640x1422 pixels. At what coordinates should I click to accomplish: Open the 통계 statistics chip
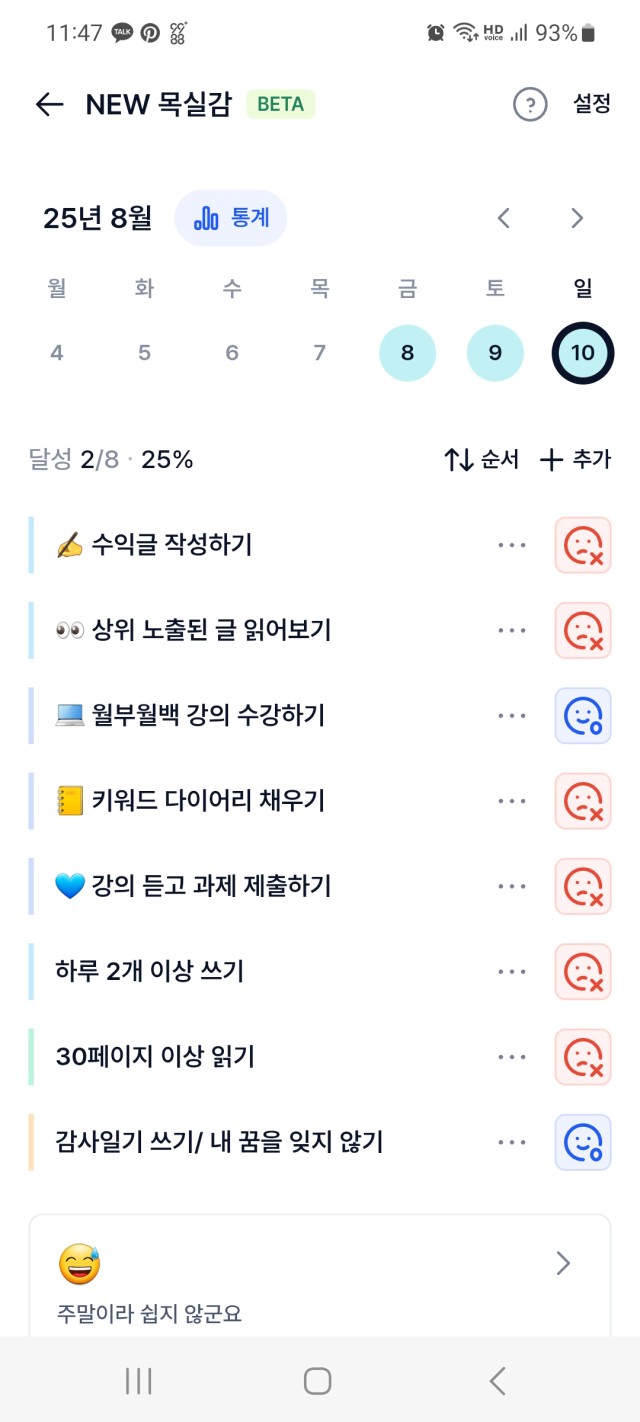(231, 218)
